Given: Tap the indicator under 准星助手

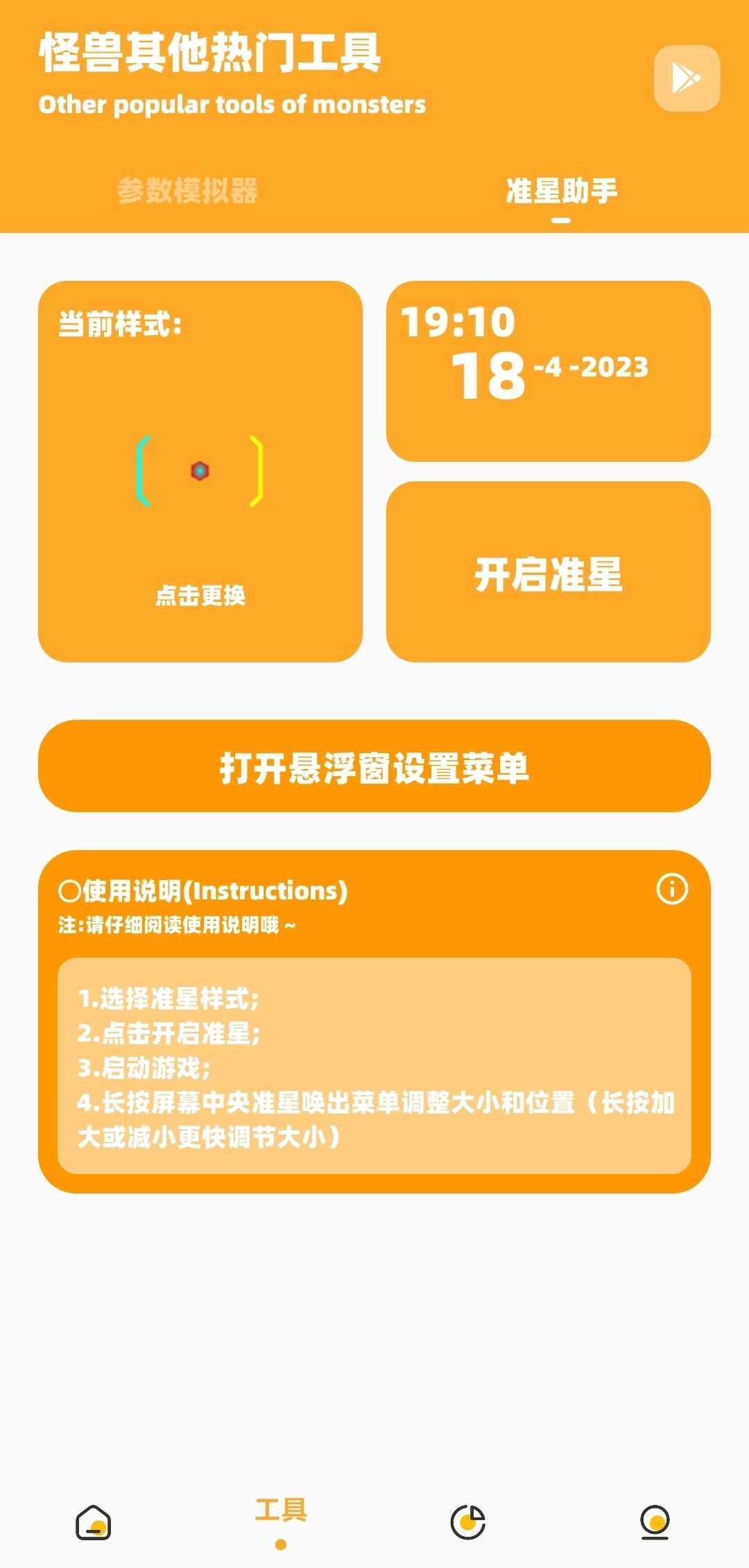Looking at the screenshot, I should (562, 218).
